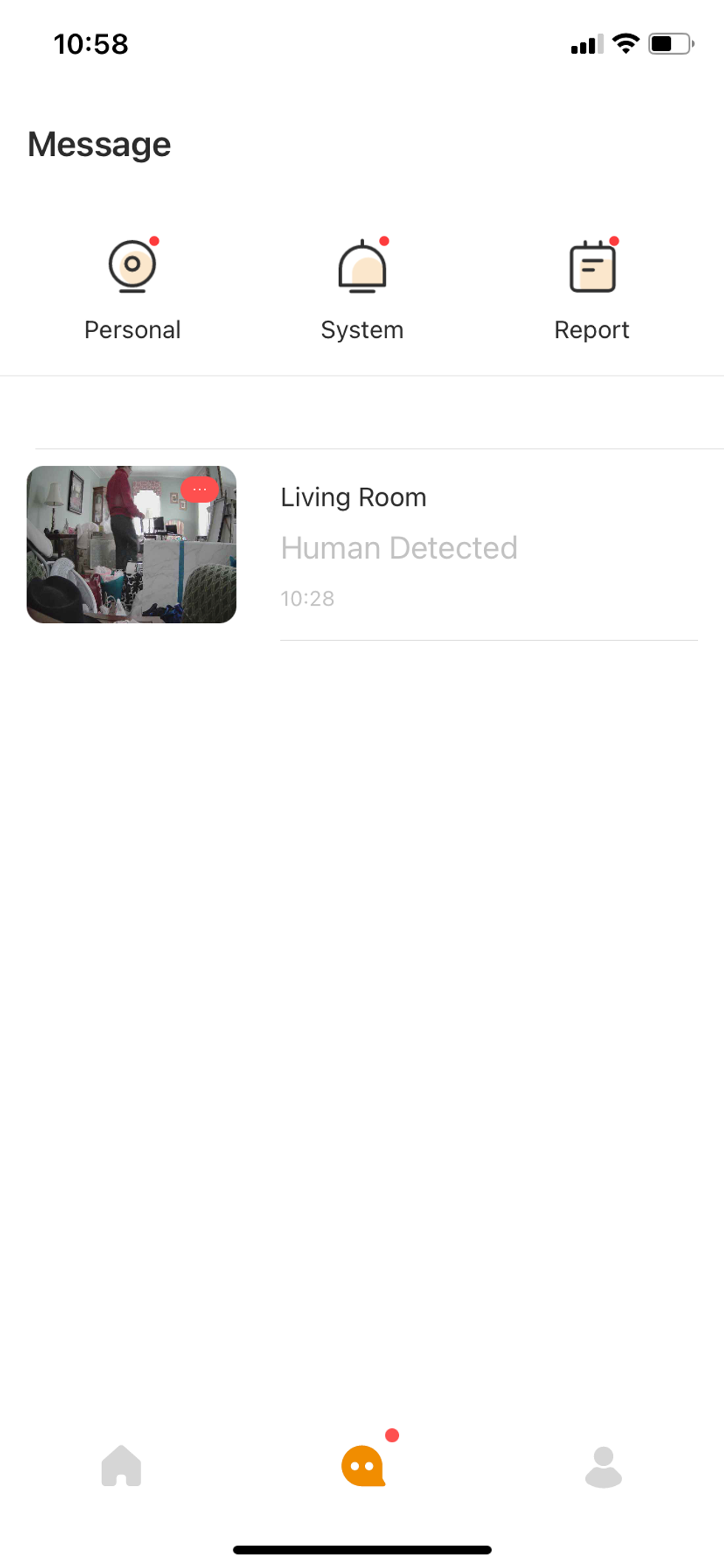The height and width of the screenshot is (1568, 724).
Task: Open the profile person icon
Action: 604,1467
